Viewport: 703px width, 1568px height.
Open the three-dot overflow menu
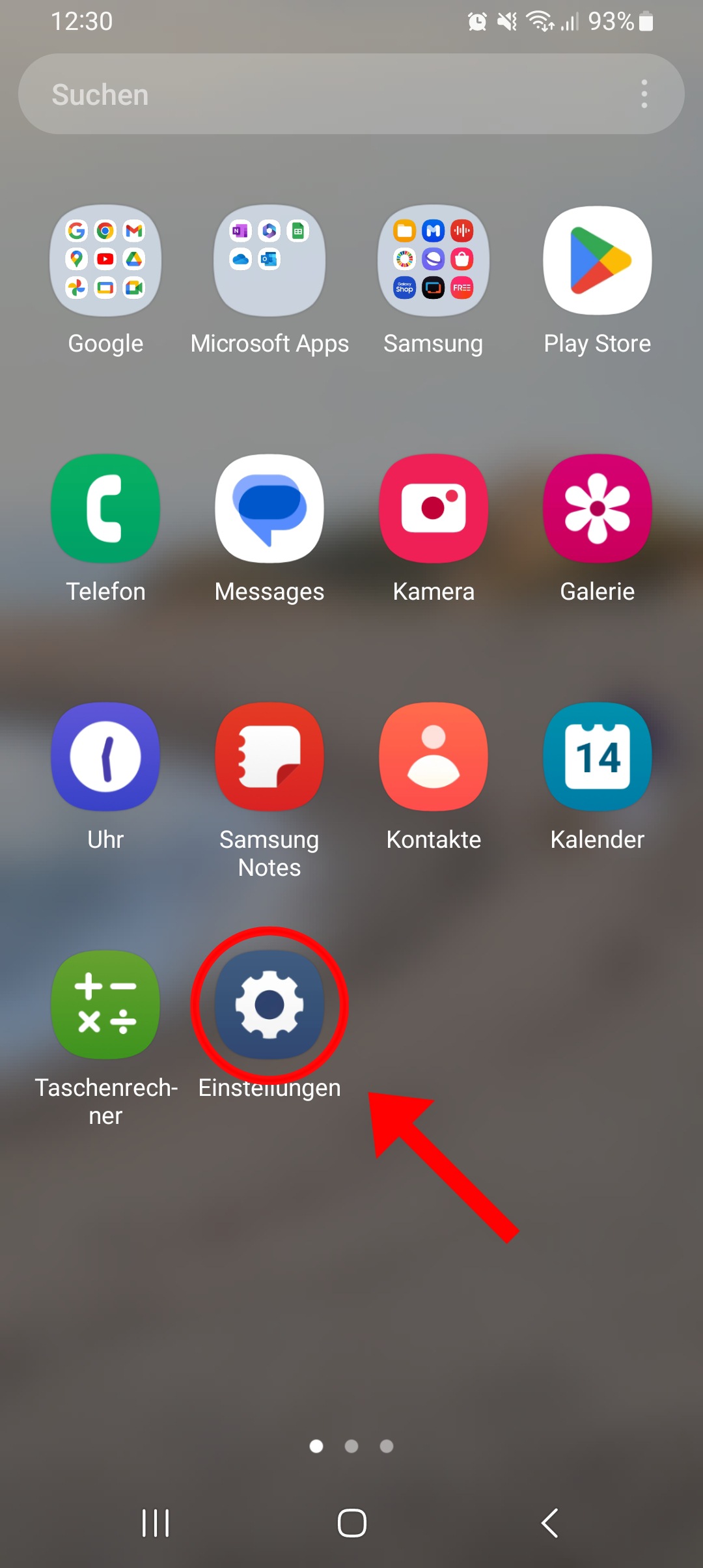(x=644, y=94)
